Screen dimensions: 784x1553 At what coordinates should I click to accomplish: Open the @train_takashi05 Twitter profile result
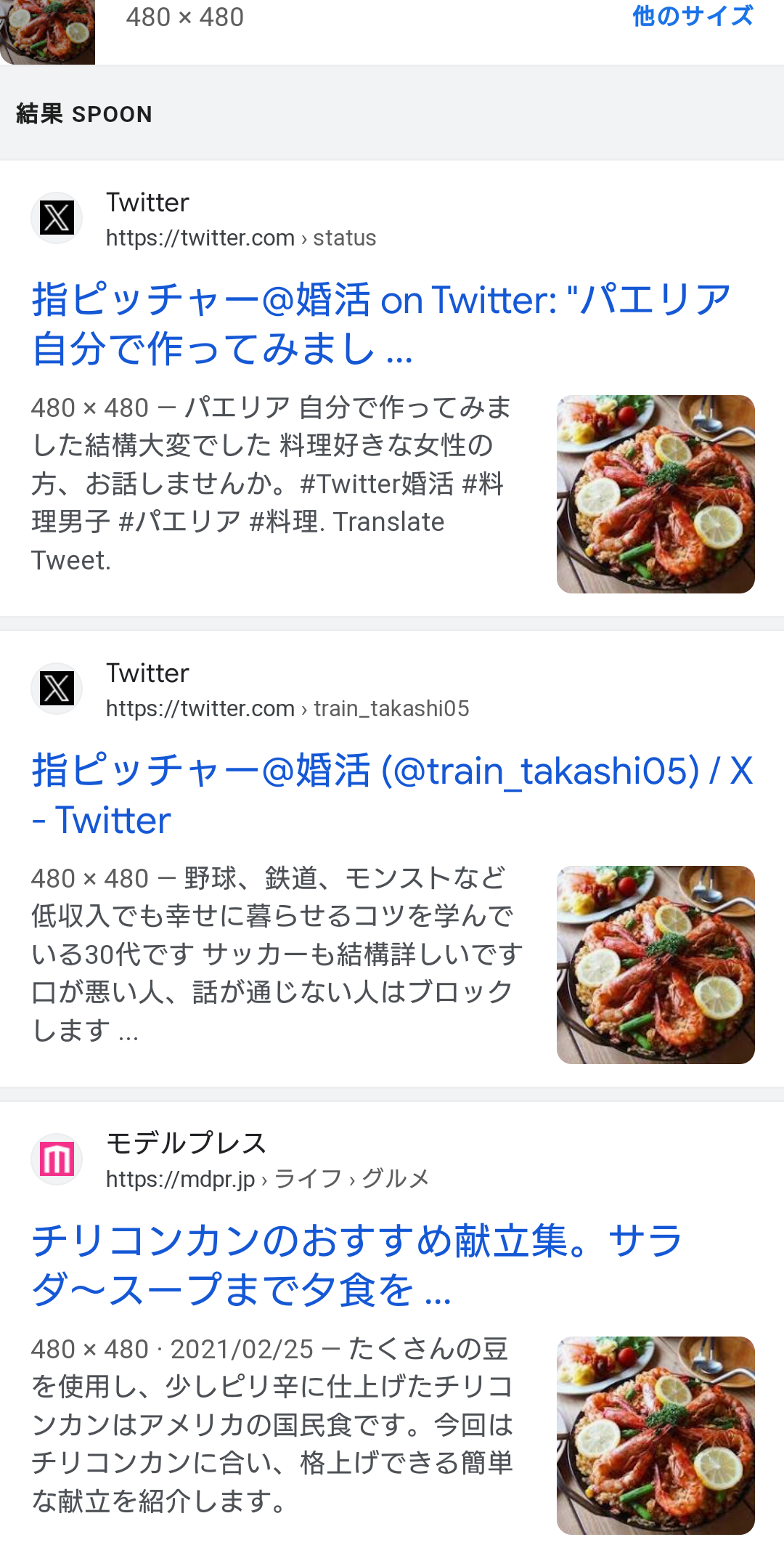pos(392,795)
